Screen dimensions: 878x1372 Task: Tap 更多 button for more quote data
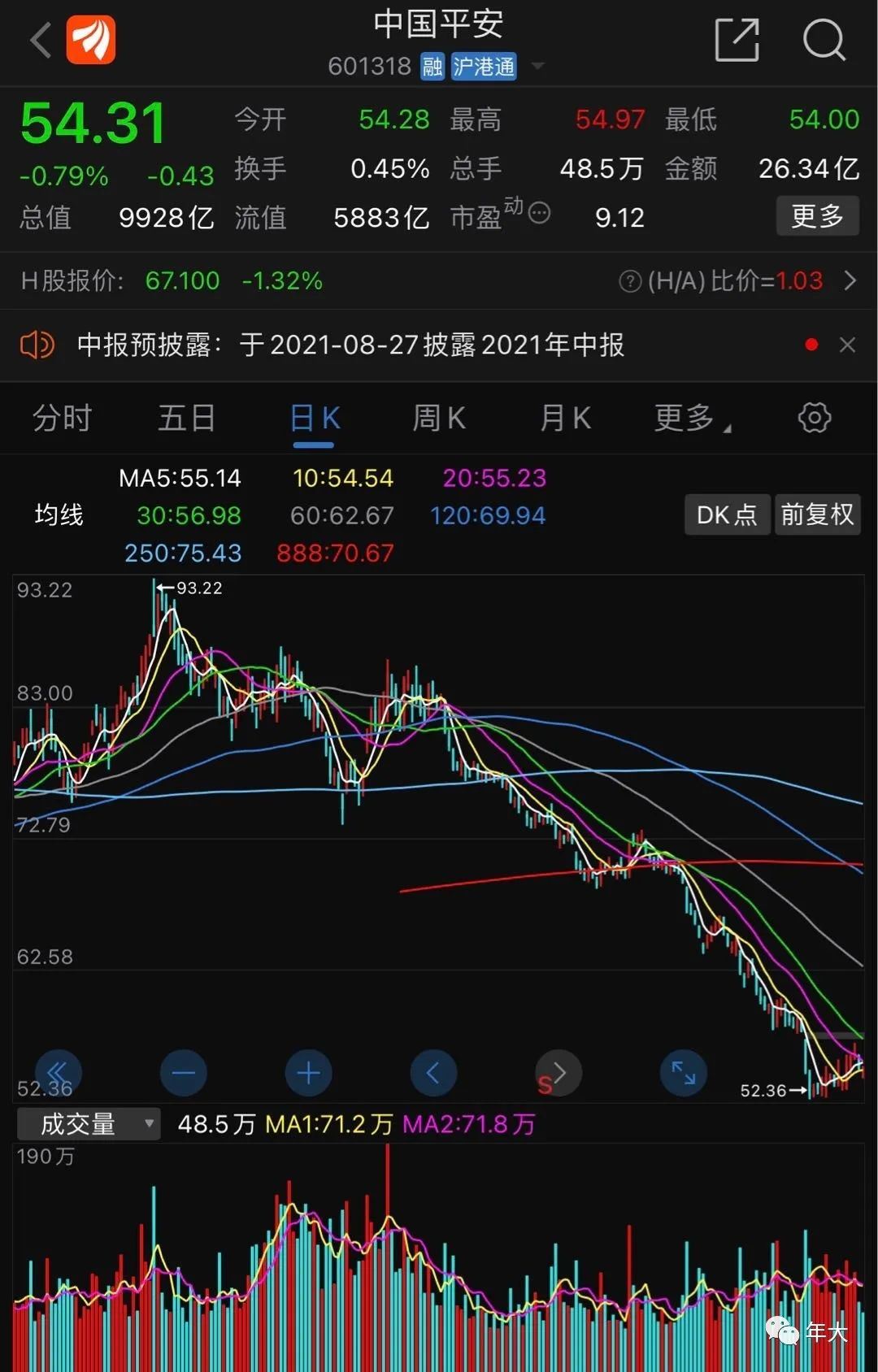[x=817, y=216]
